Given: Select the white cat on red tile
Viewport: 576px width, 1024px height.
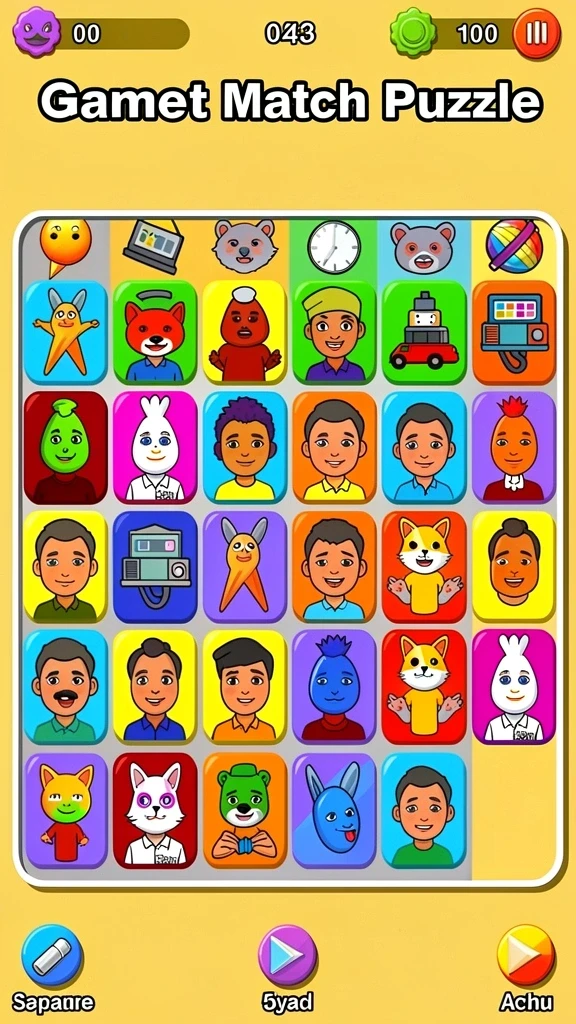Looking at the screenshot, I should tap(155, 810).
